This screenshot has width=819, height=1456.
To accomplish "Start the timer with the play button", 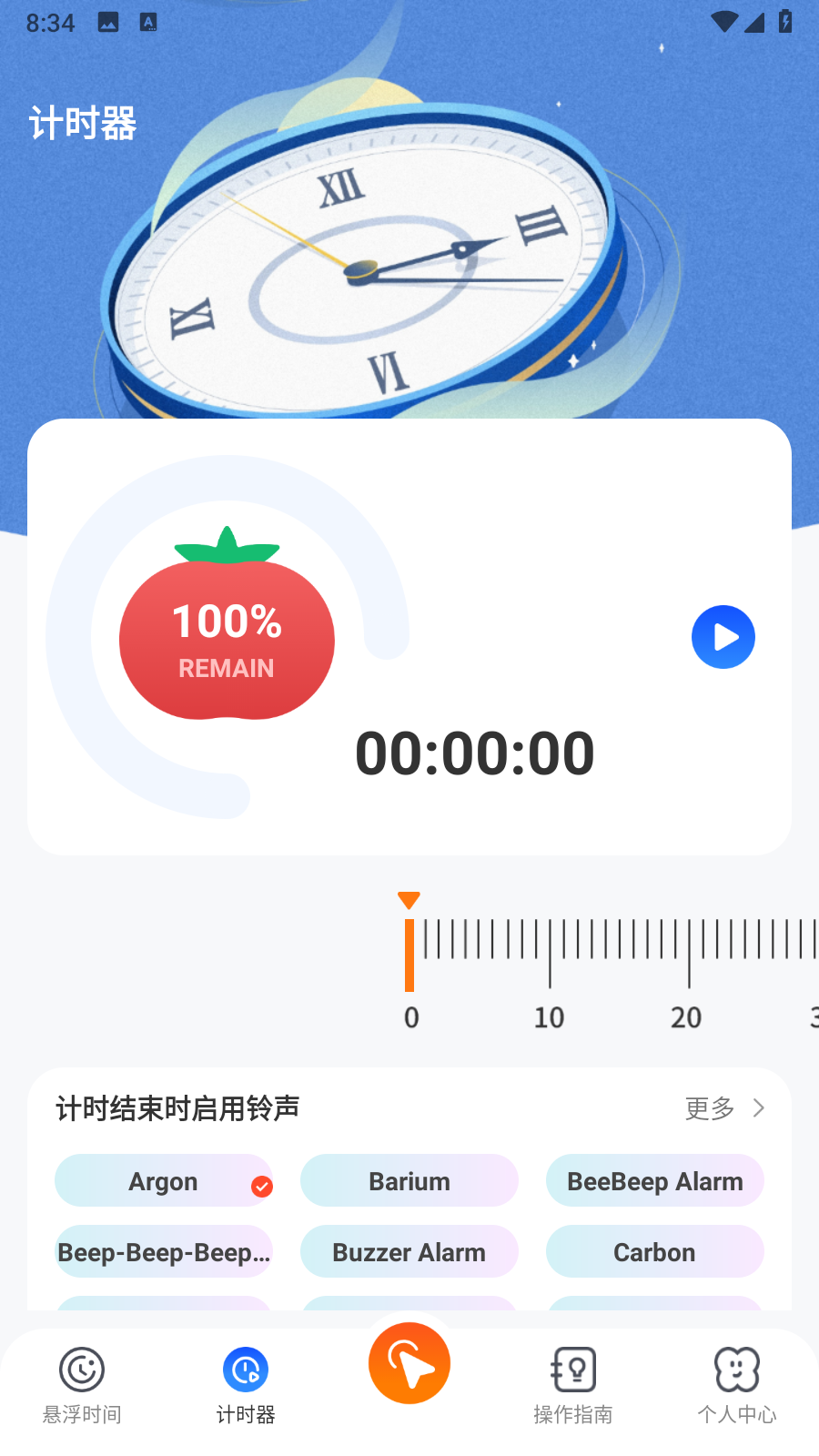I will (x=723, y=637).
